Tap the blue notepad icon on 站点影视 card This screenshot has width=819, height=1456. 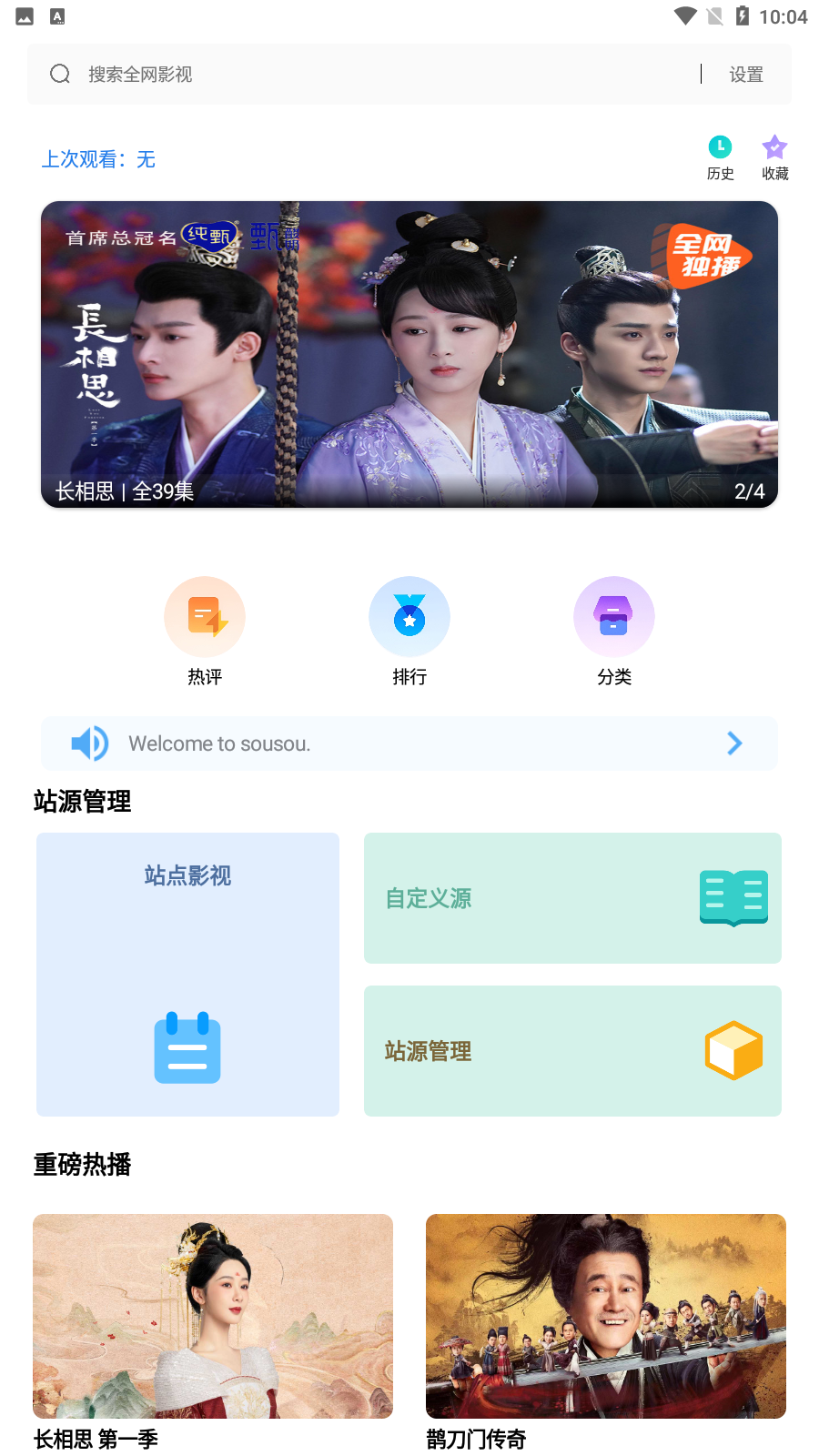pos(187,1047)
